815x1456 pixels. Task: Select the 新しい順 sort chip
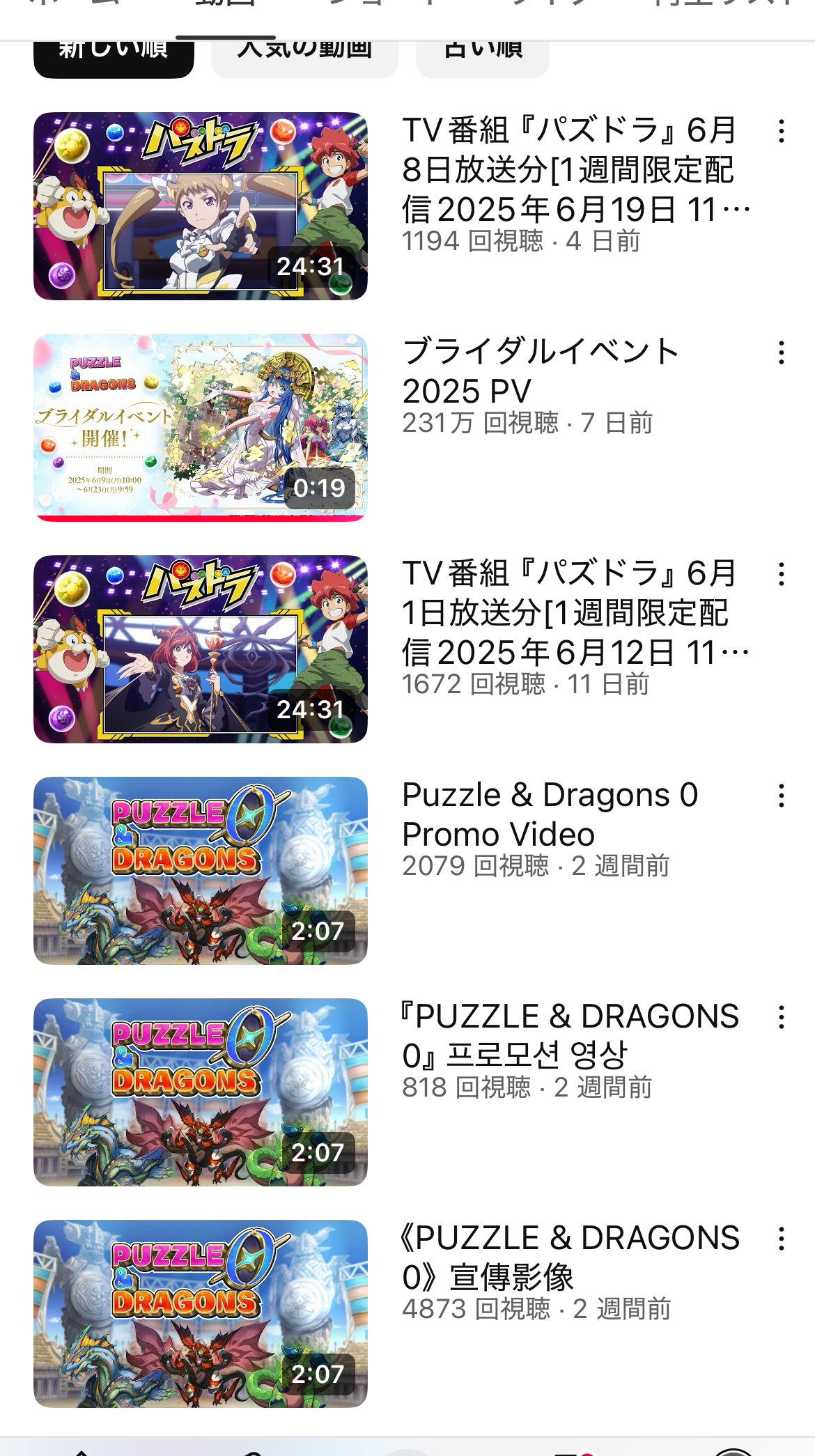coord(114,60)
